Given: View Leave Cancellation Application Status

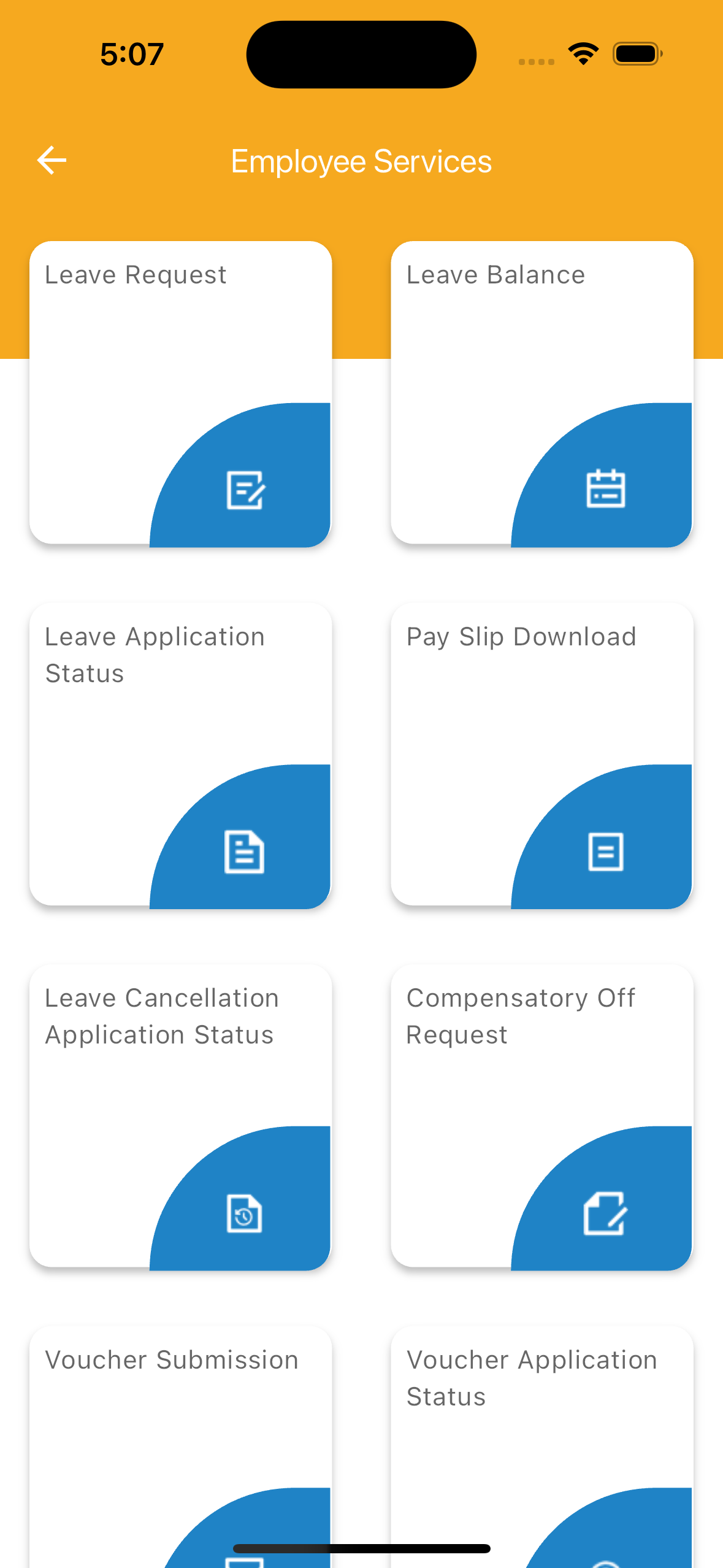Looking at the screenshot, I should coord(180,1116).
